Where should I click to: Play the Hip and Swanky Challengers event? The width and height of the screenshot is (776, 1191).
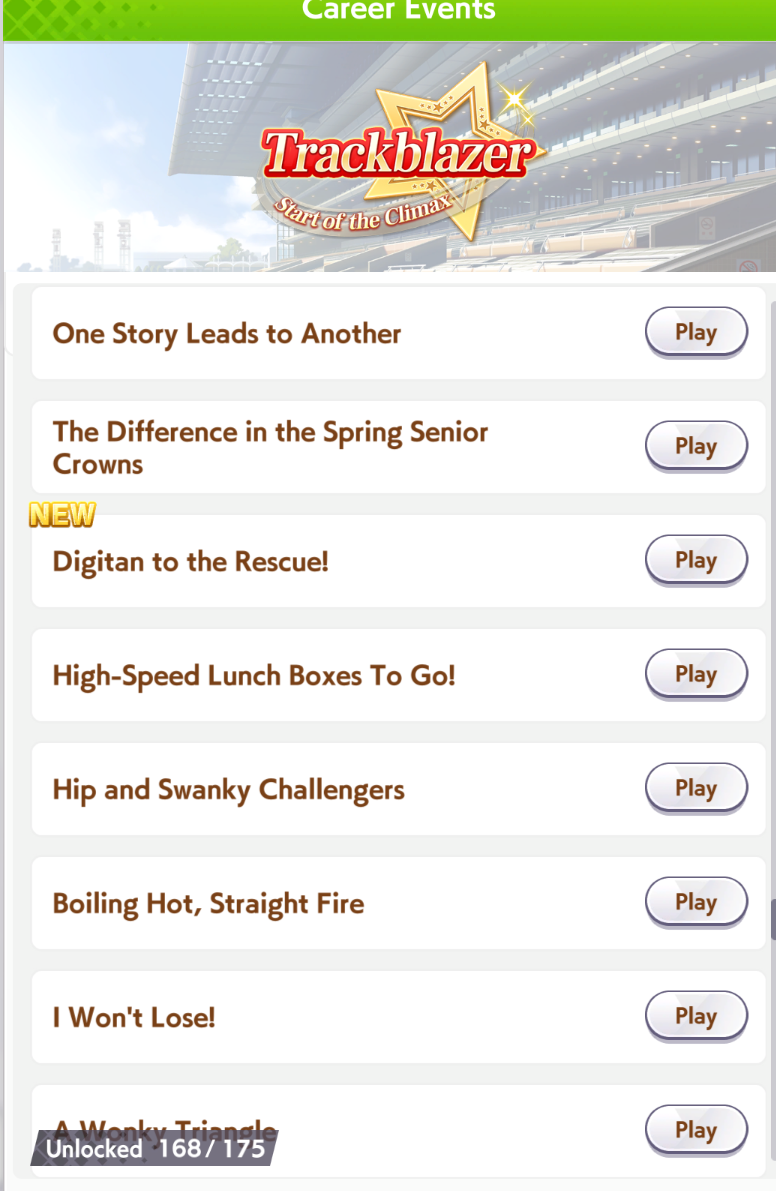(x=696, y=788)
